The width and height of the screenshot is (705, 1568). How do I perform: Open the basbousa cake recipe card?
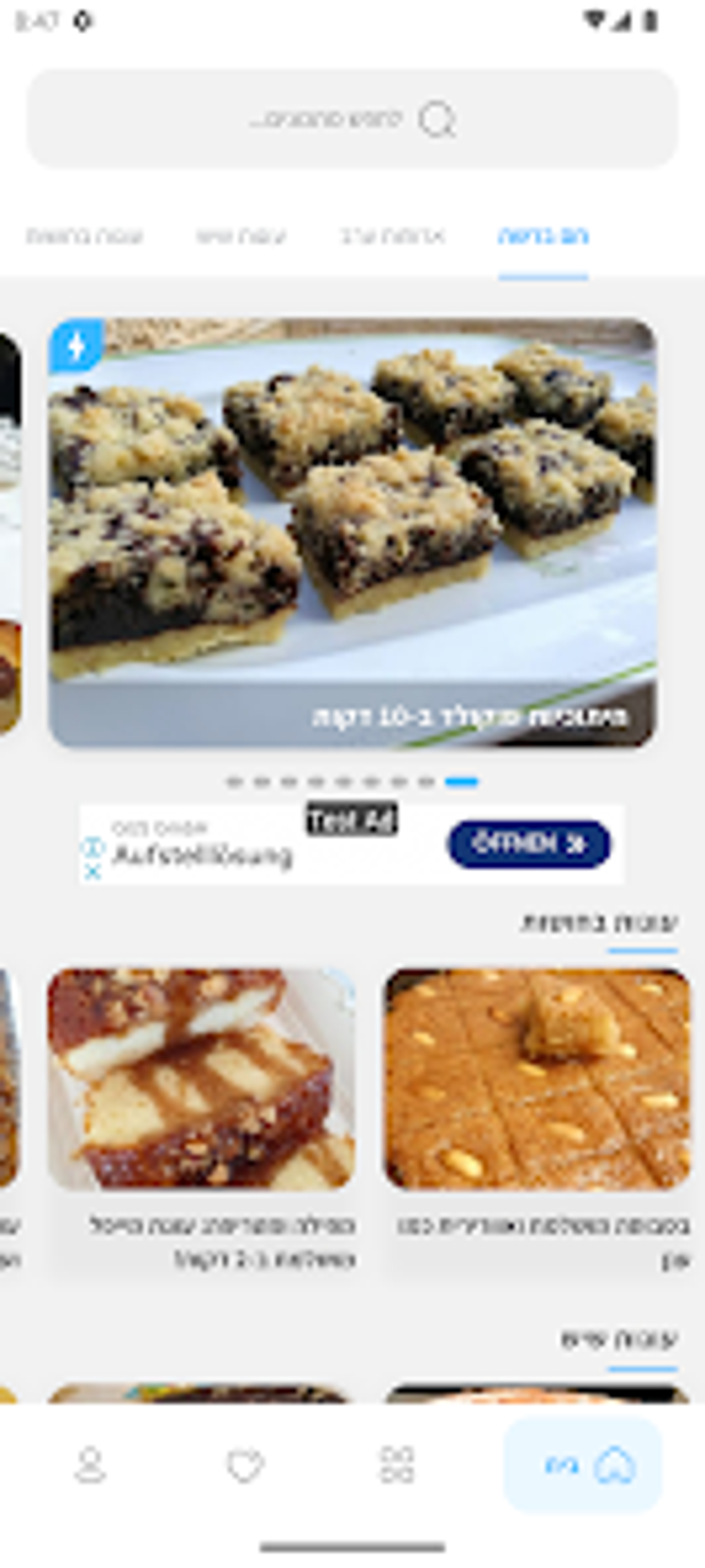[x=538, y=1119]
